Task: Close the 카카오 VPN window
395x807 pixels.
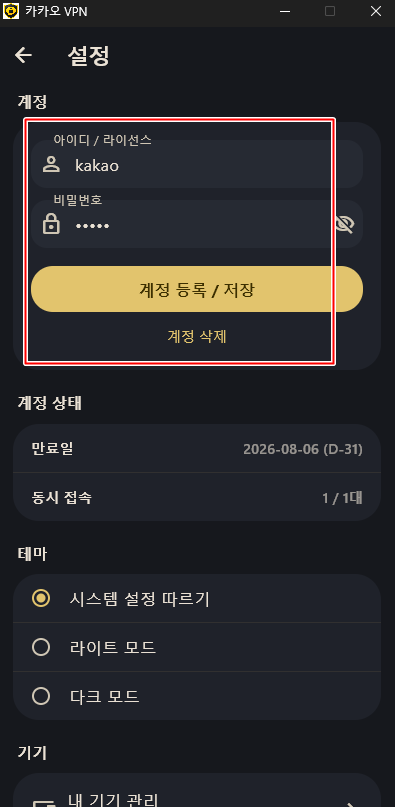Action: tap(376, 11)
